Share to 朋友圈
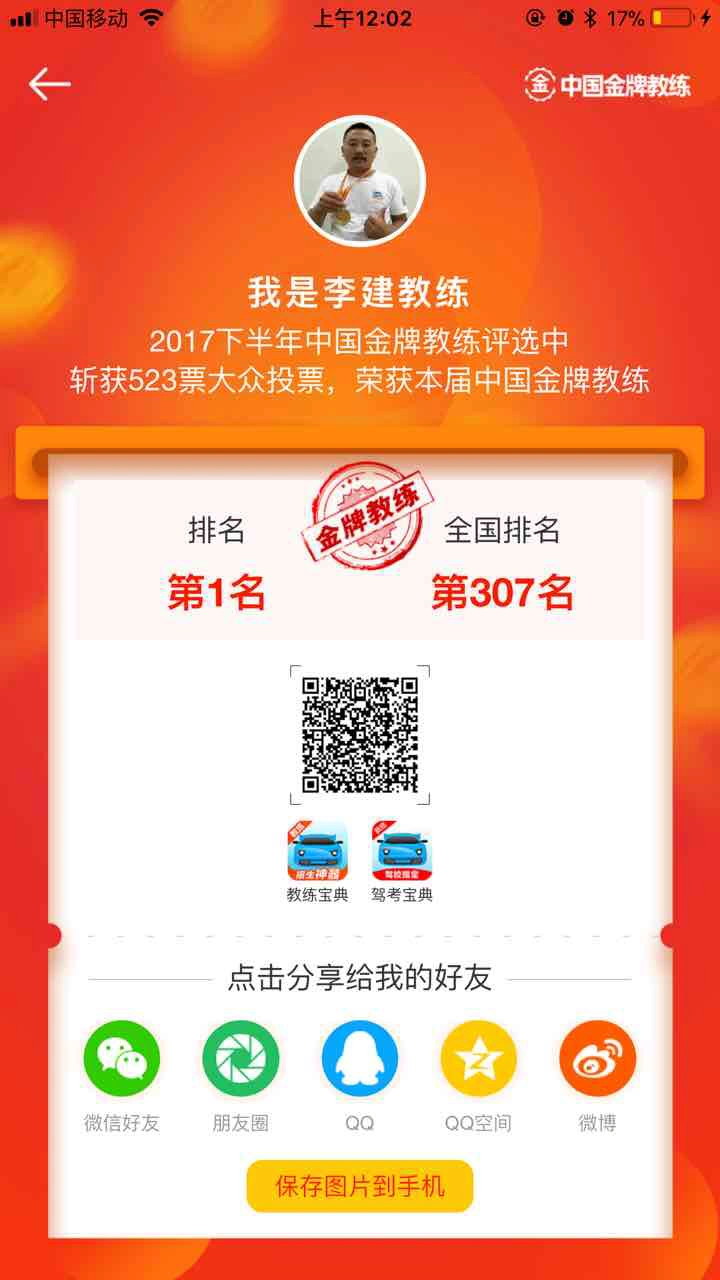The width and height of the screenshot is (720, 1280). click(240, 1059)
